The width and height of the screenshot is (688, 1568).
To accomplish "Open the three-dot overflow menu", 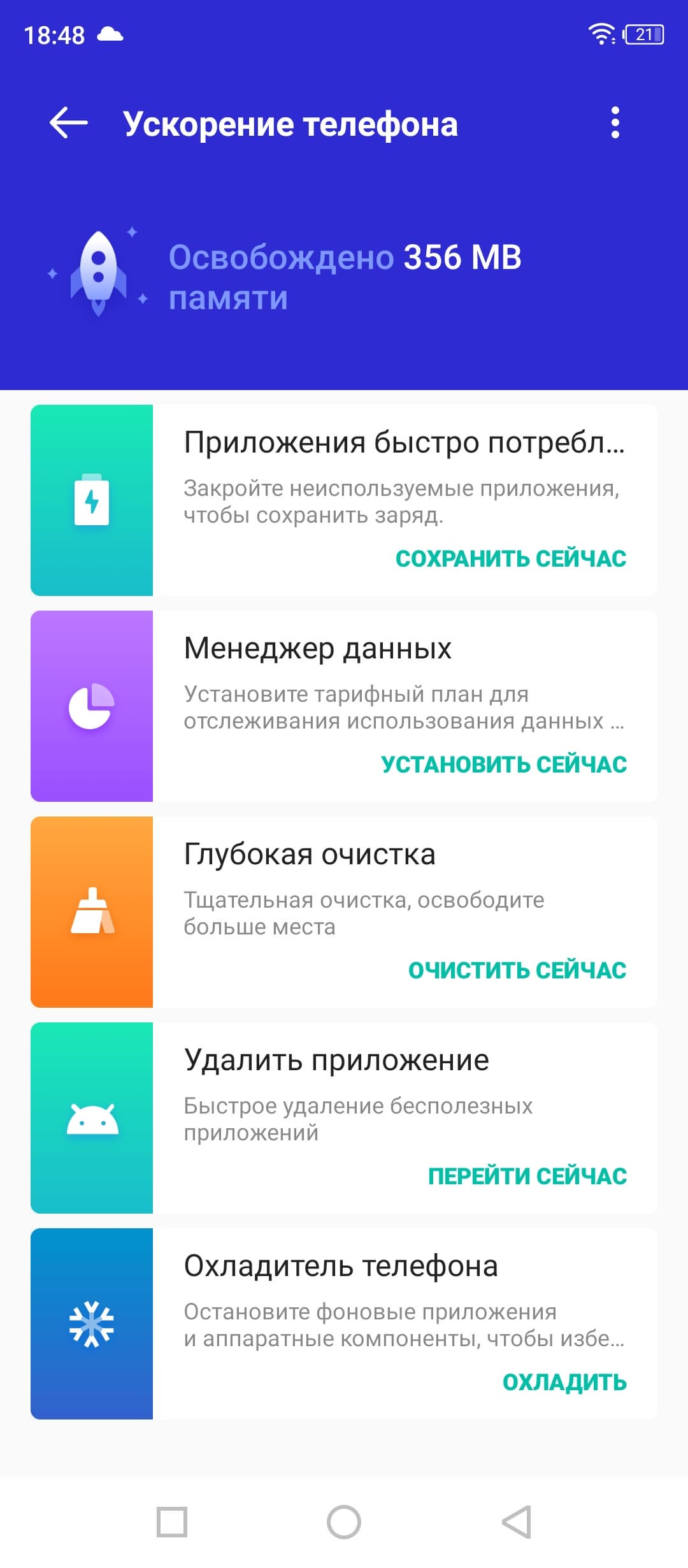I will pos(615,122).
